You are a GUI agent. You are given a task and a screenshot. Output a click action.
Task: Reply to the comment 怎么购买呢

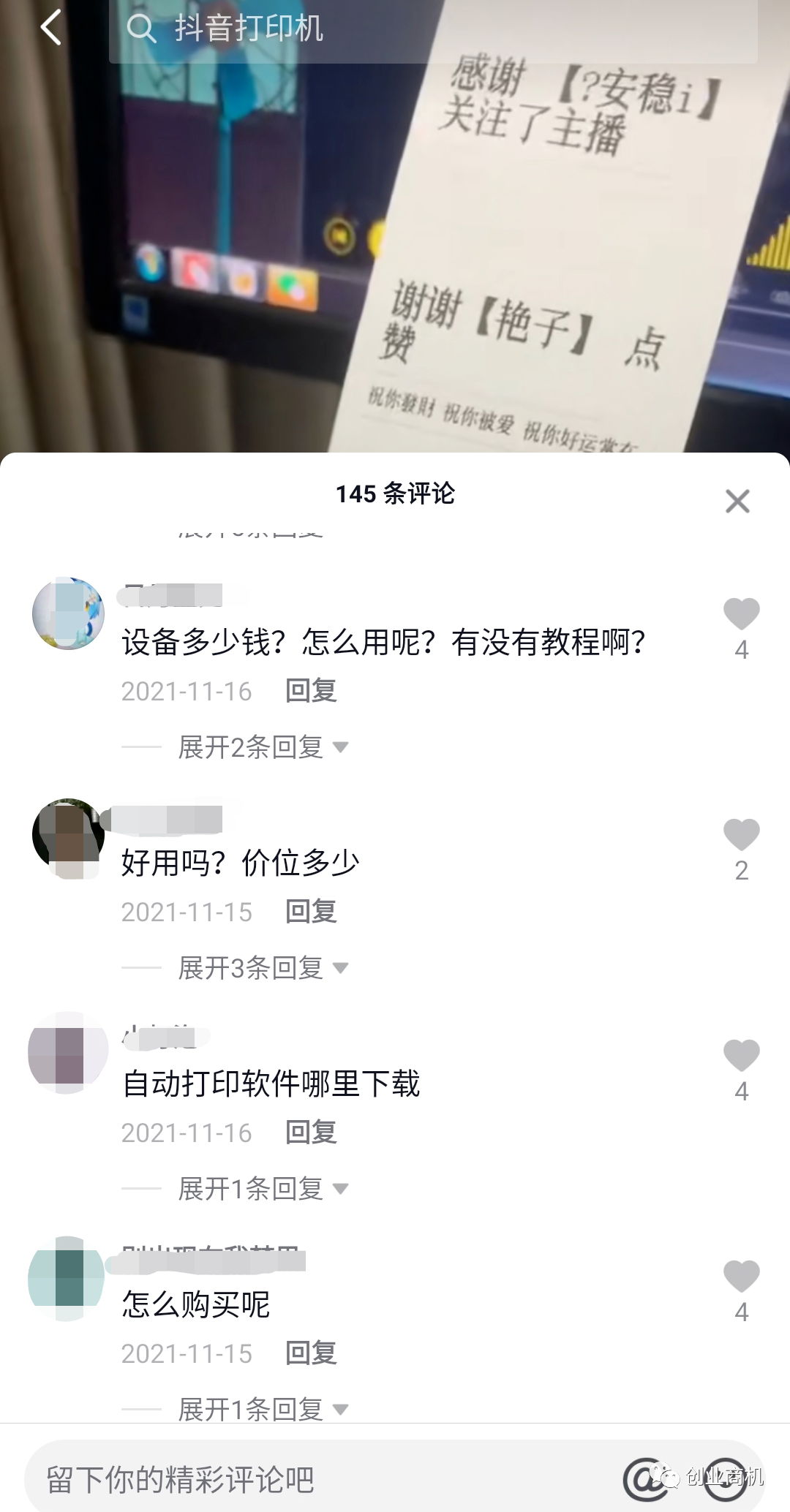tap(311, 1353)
